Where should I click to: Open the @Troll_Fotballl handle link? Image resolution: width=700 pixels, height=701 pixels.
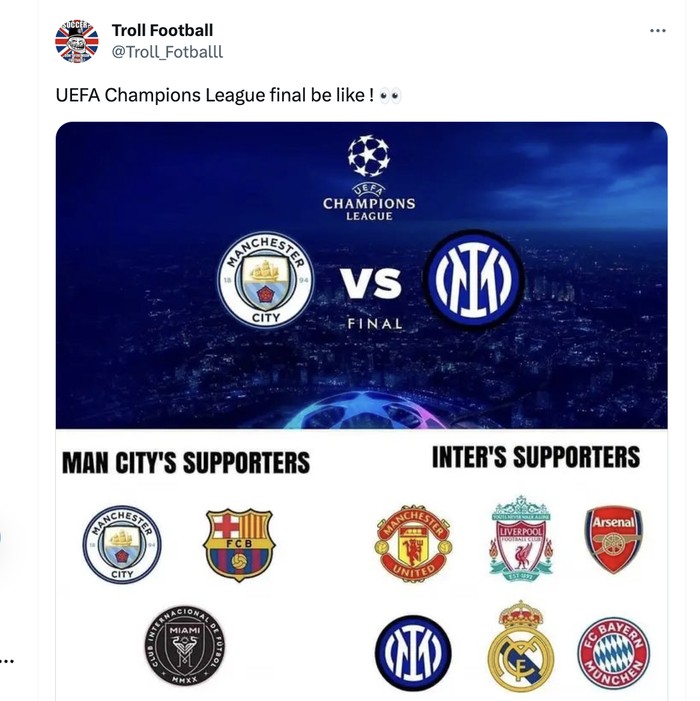(167, 51)
